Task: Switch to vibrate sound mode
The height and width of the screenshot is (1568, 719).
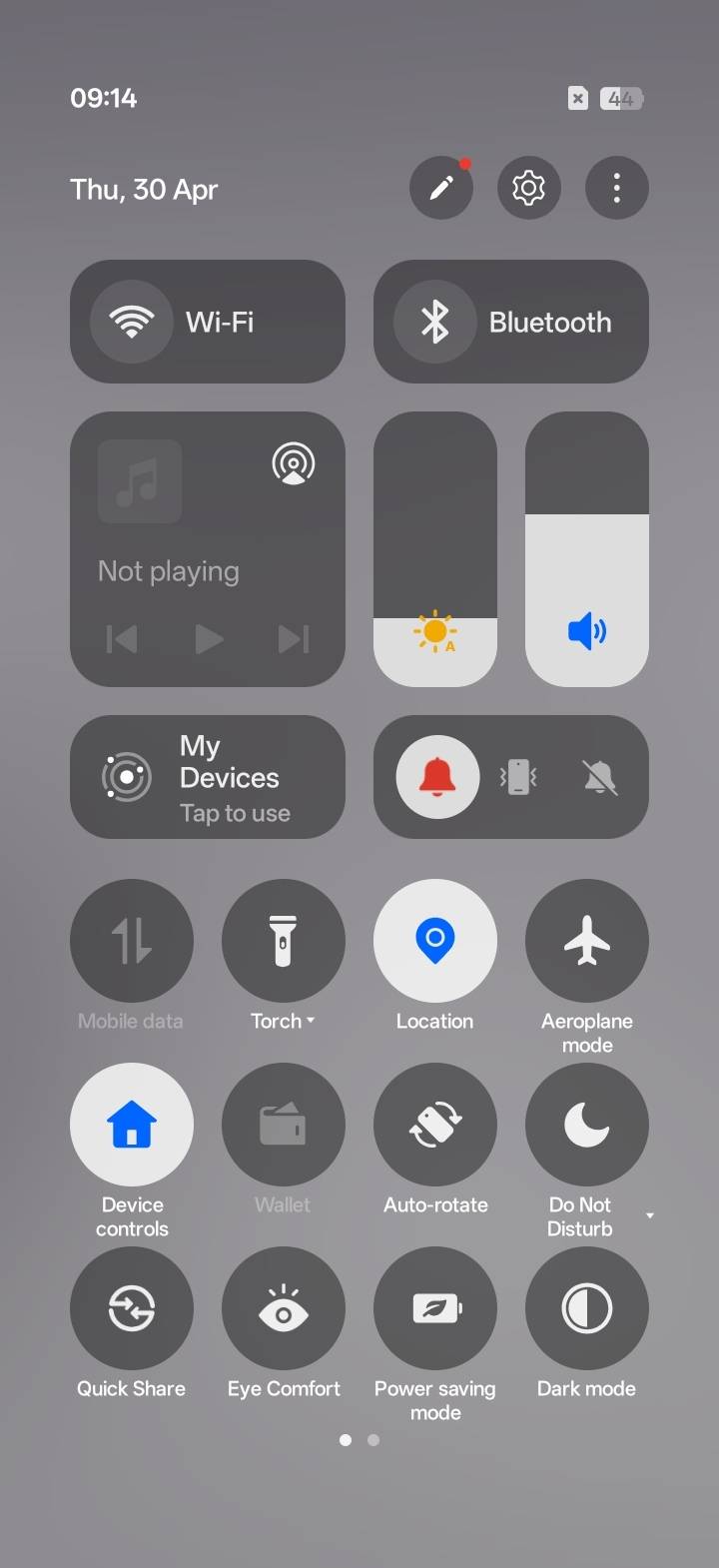Action: [518, 777]
